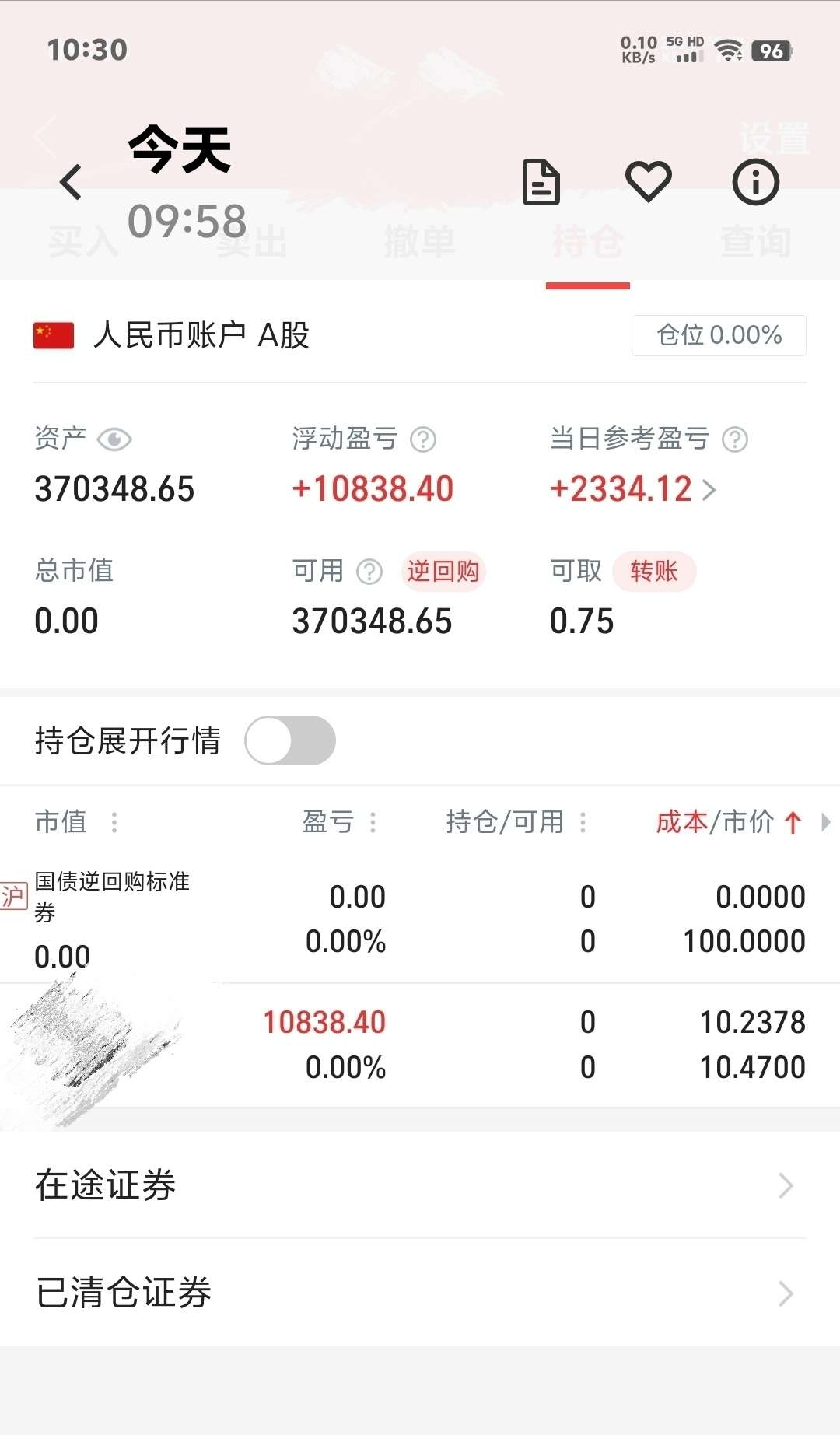Open the info circle icon
840x1435 pixels.
point(756,182)
